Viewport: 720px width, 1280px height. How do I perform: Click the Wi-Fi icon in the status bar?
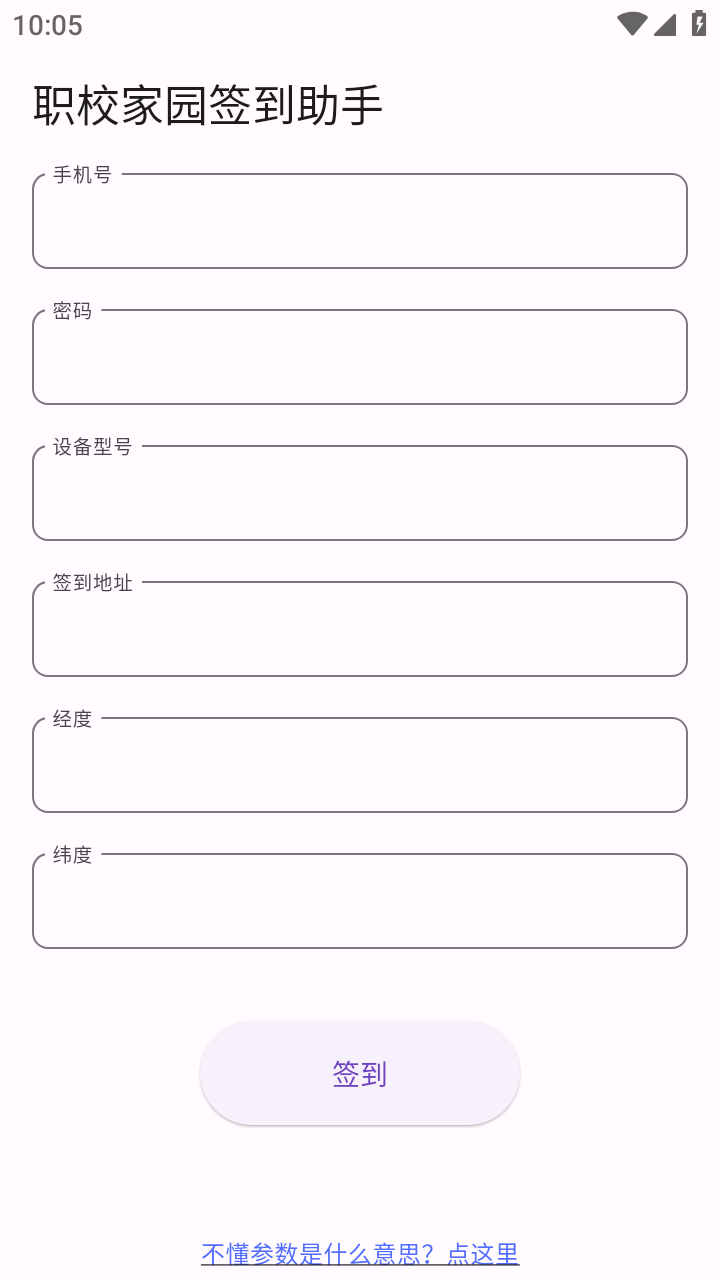(x=630, y=22)
